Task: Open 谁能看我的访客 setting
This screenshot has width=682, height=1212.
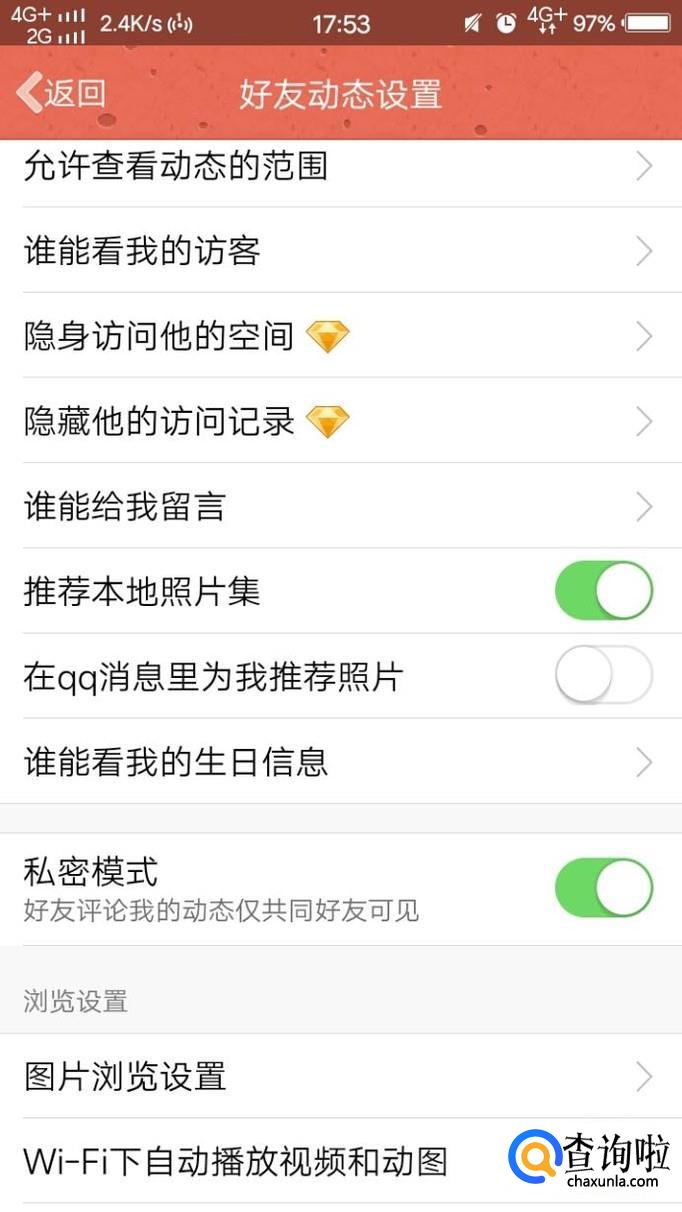Action: 340,250
